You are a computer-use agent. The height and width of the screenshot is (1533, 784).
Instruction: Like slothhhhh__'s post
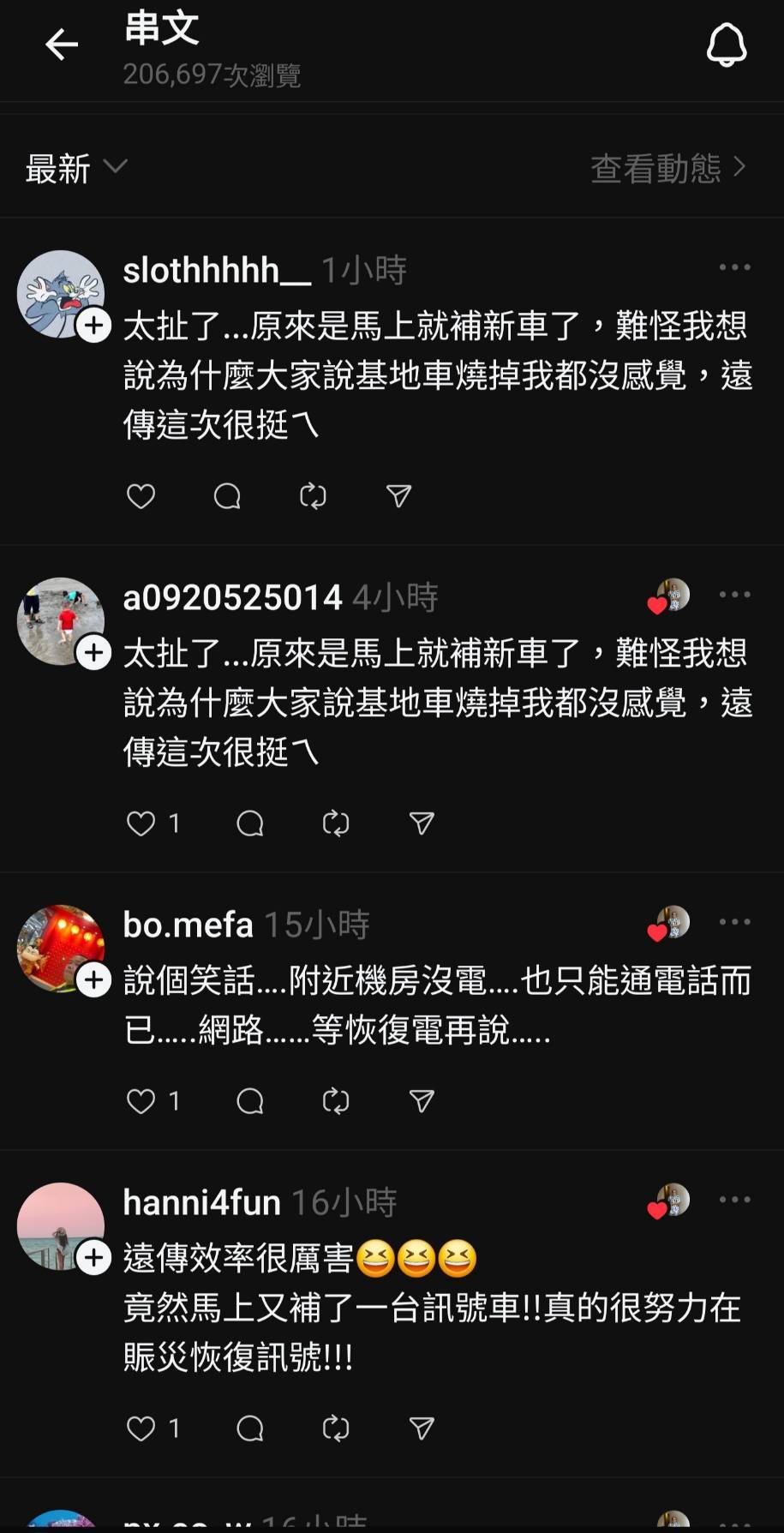pos(141,496)
